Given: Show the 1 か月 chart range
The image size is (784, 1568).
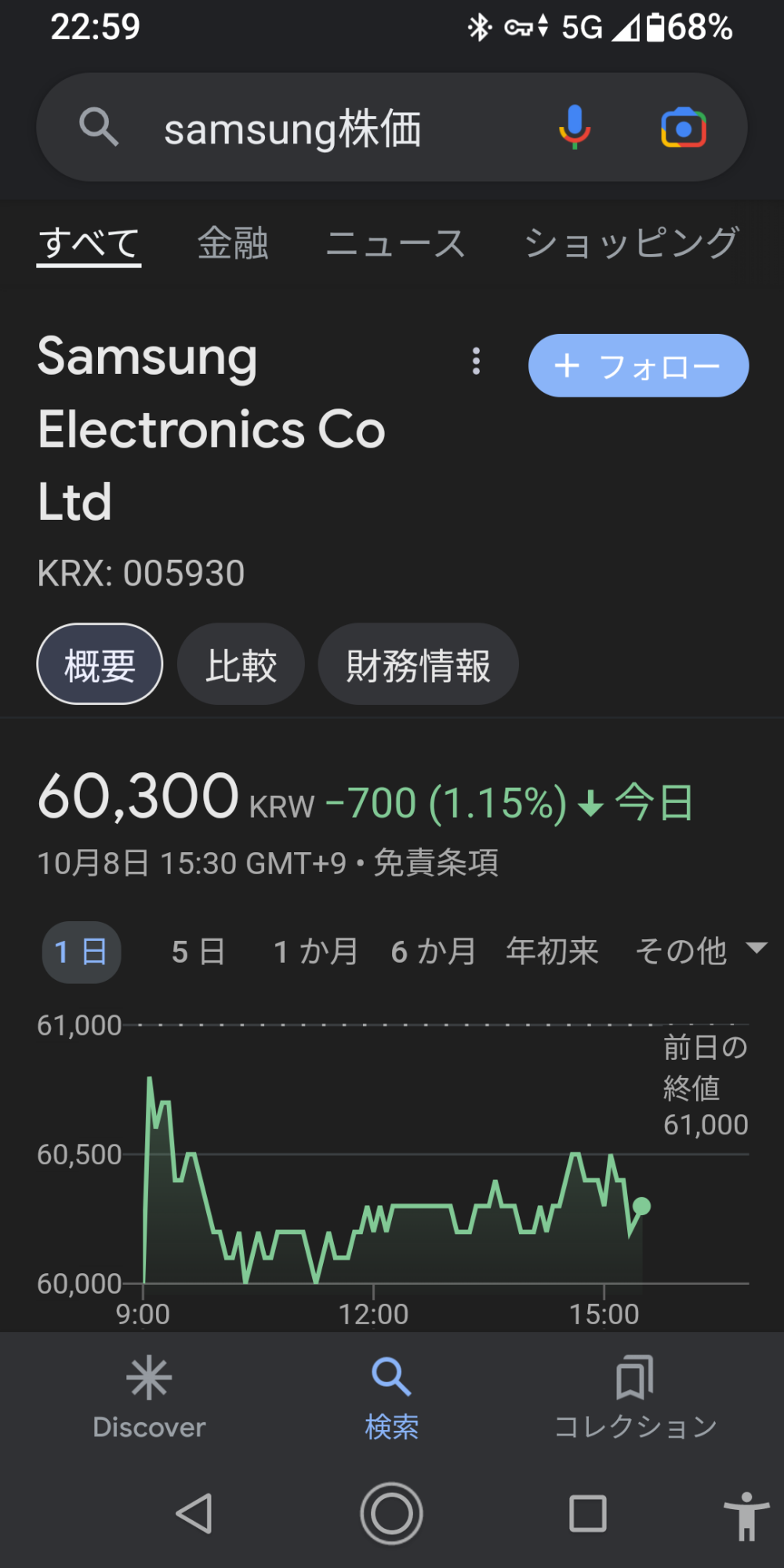Looking at the screenshot, I should [x=315, y=952].
